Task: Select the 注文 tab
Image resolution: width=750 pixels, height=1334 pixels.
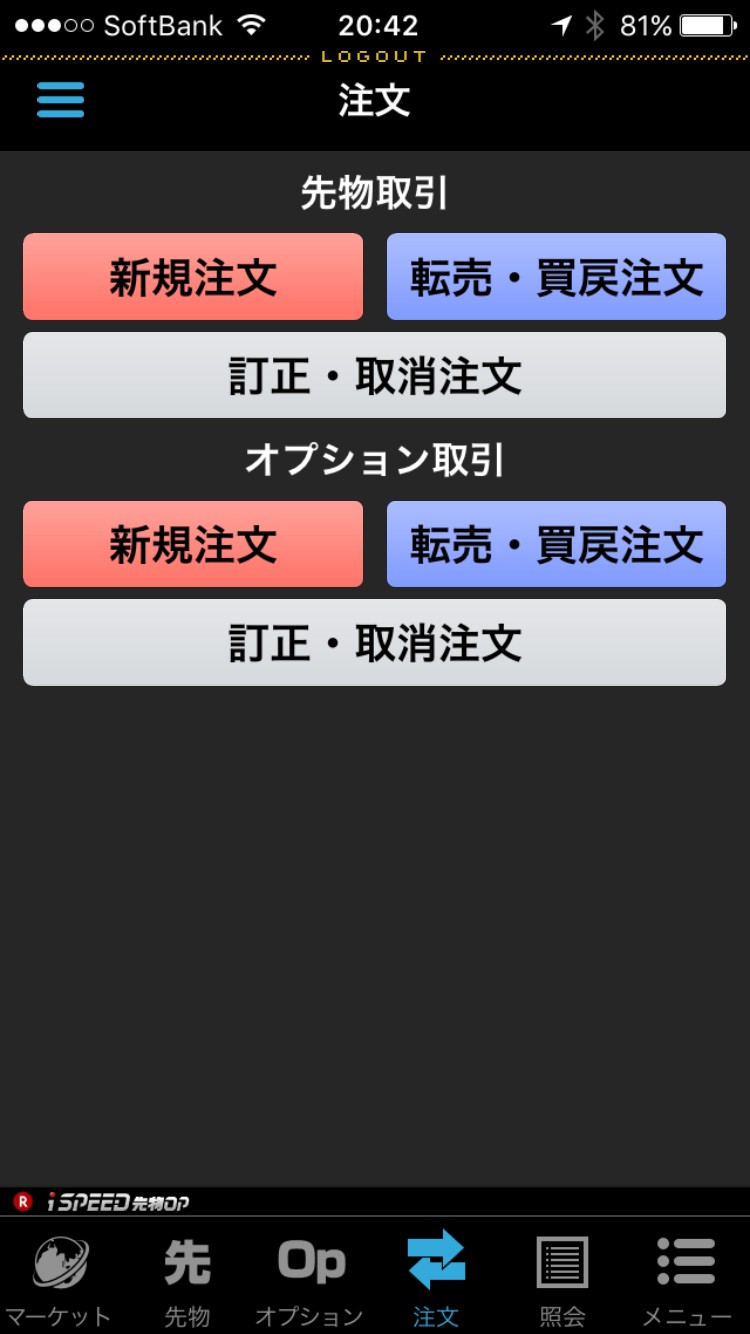Action: click(x=436, y=1278)
